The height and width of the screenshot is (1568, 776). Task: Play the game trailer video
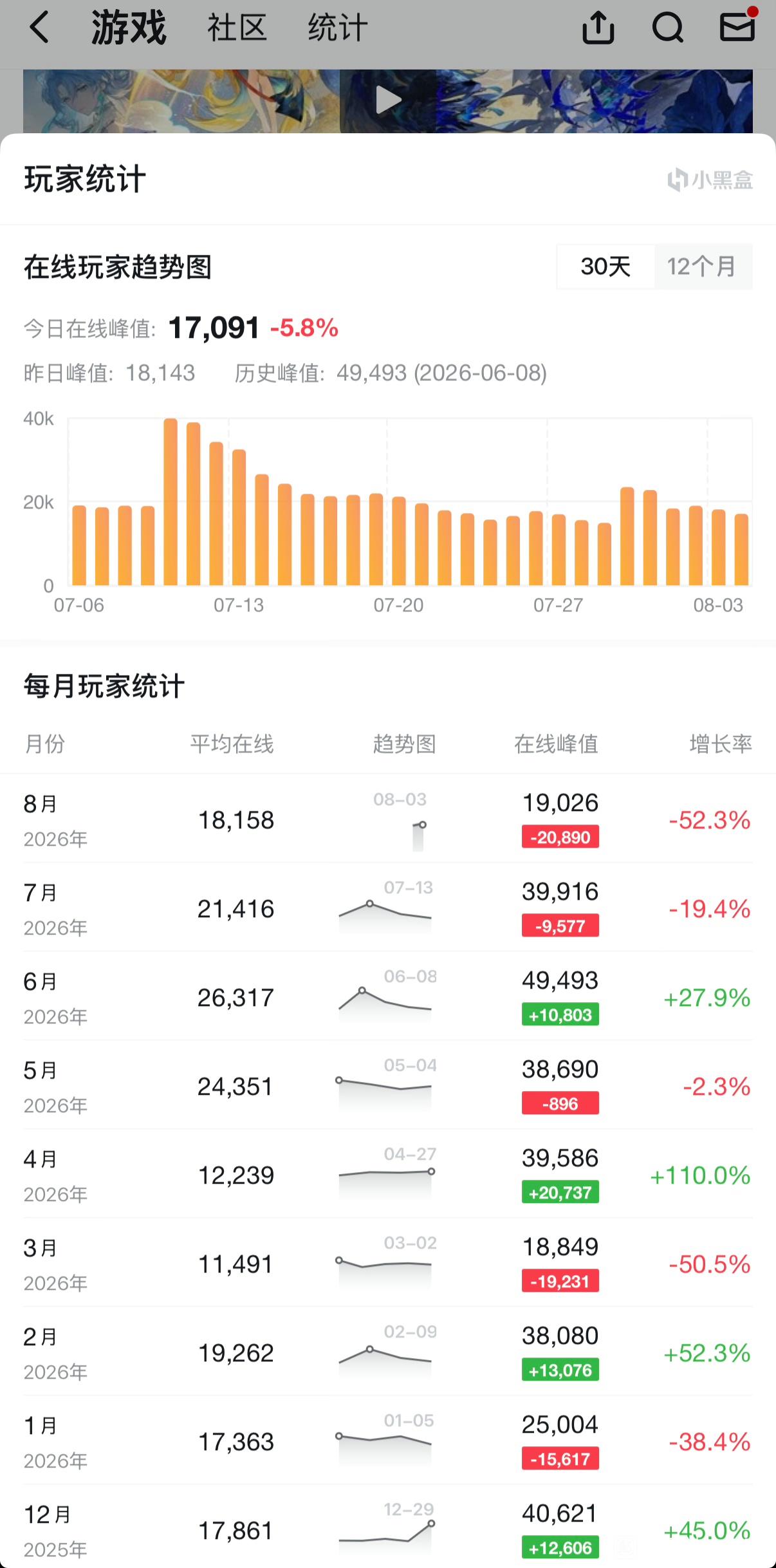(x=388, y=100)
